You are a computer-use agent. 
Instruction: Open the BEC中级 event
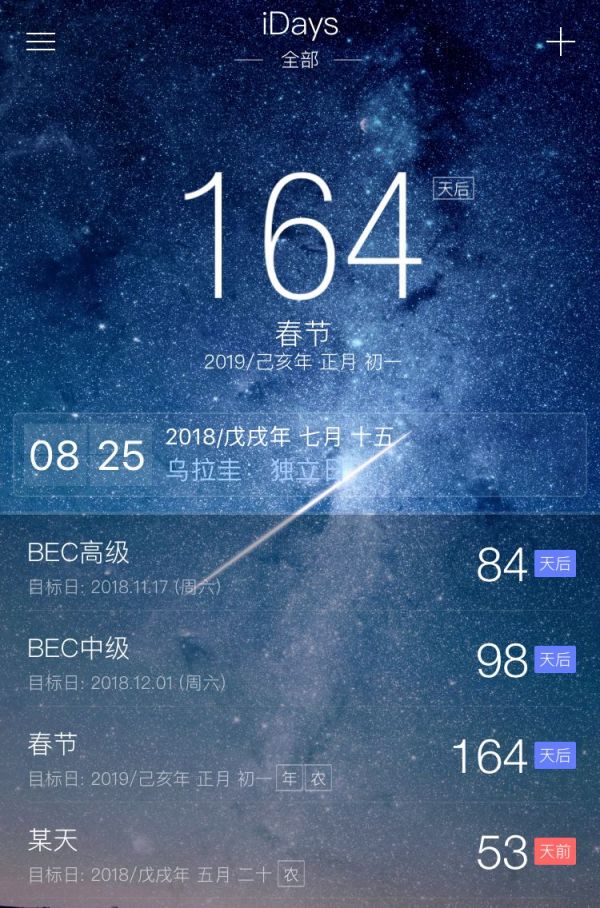(x=300, y=660)
